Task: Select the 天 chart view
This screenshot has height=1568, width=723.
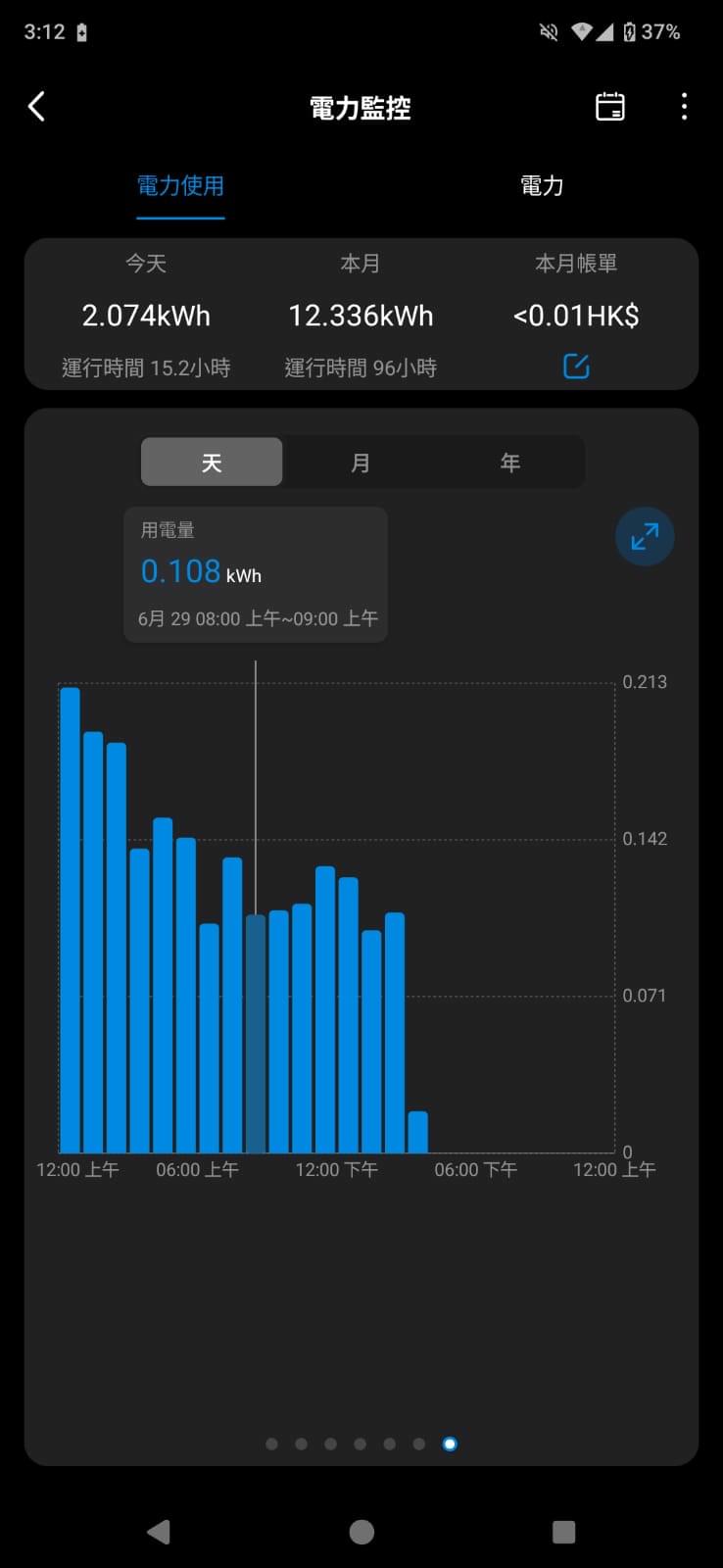Action: click(212, 462)
